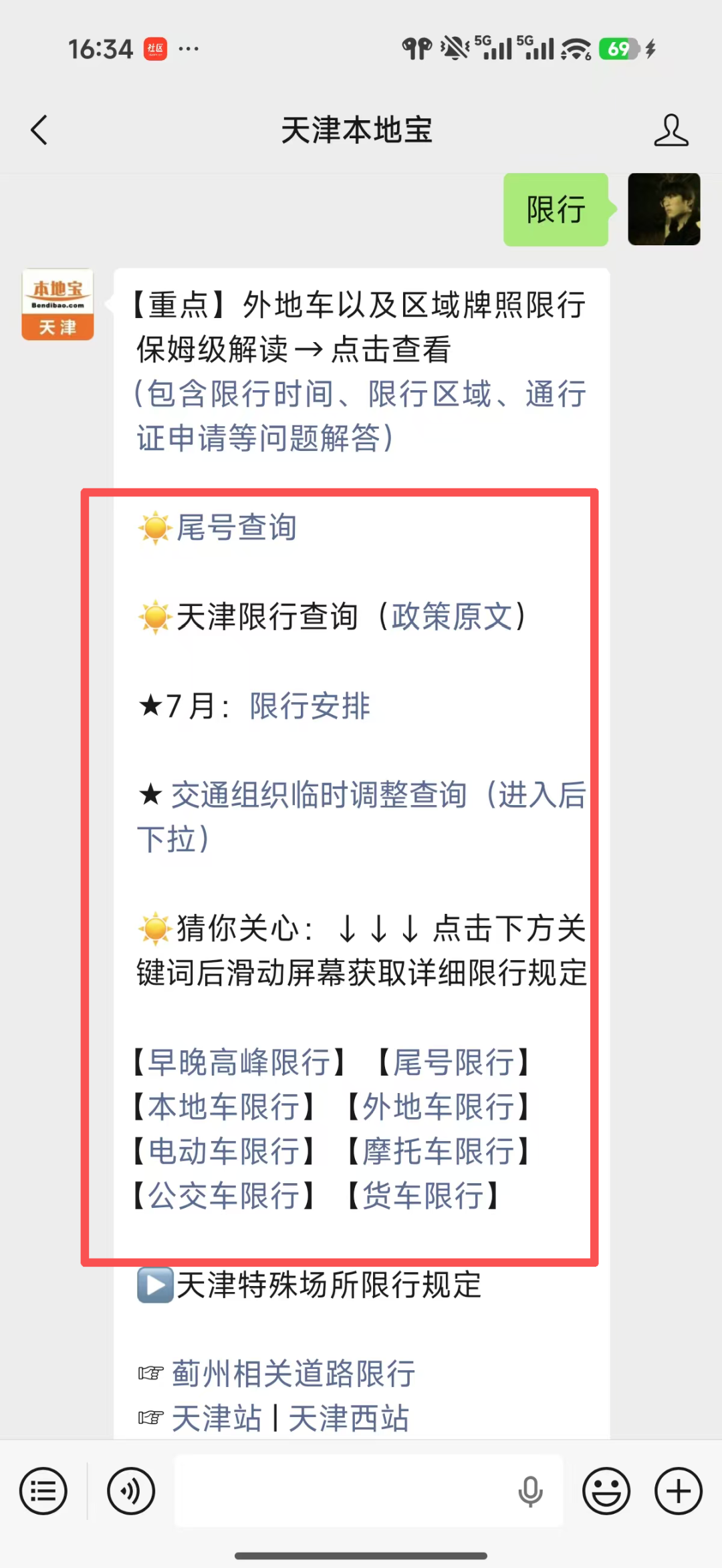This screenshot has height=1568, width=722.
Task: Open the 7月 限行安排 link
Action: tap(310, 706)
